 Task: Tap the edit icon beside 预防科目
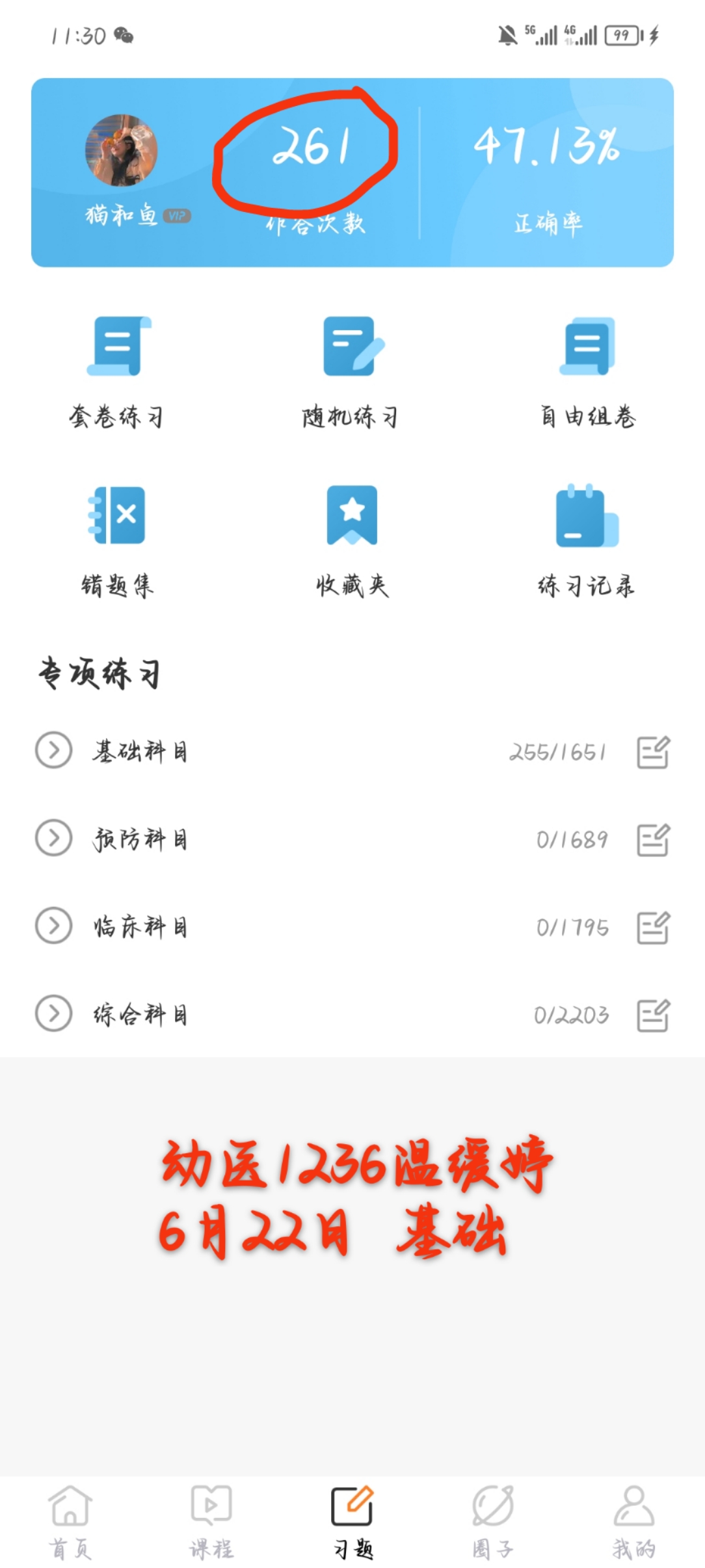point(653,840)
